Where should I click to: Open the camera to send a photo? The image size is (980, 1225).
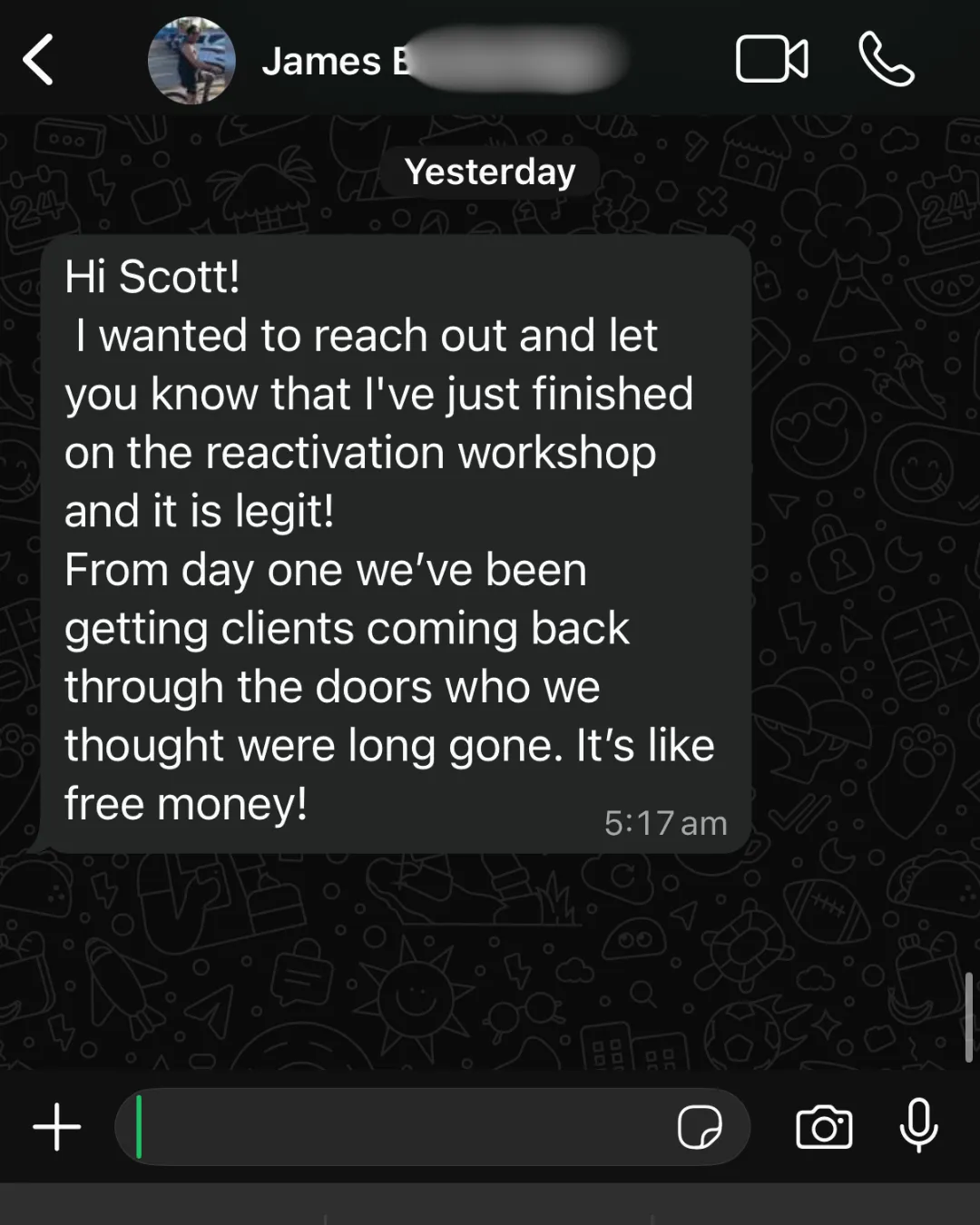824,1127
